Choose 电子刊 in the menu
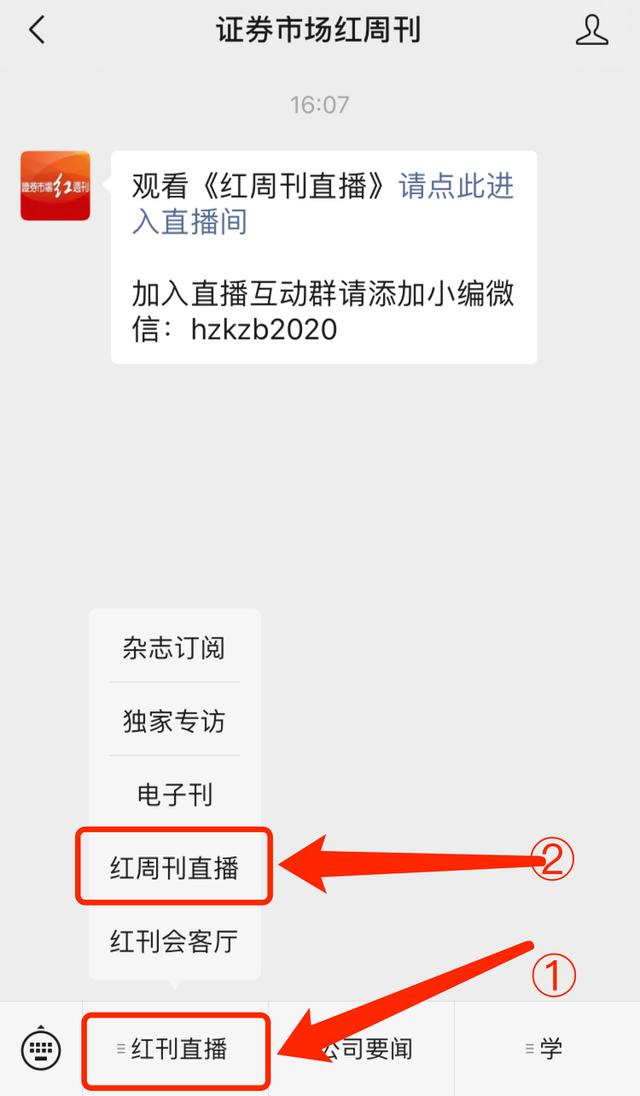 (x=174, y=795)
